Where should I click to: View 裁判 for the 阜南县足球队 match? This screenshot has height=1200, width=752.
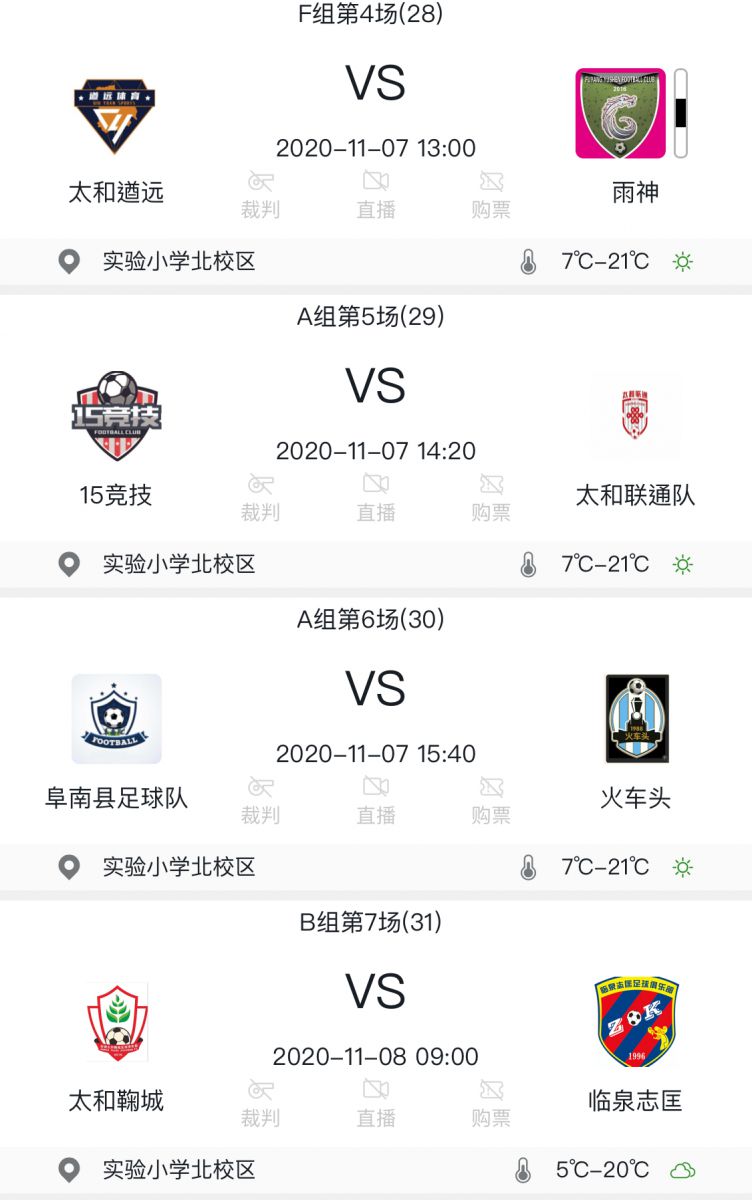coord(260,801)
